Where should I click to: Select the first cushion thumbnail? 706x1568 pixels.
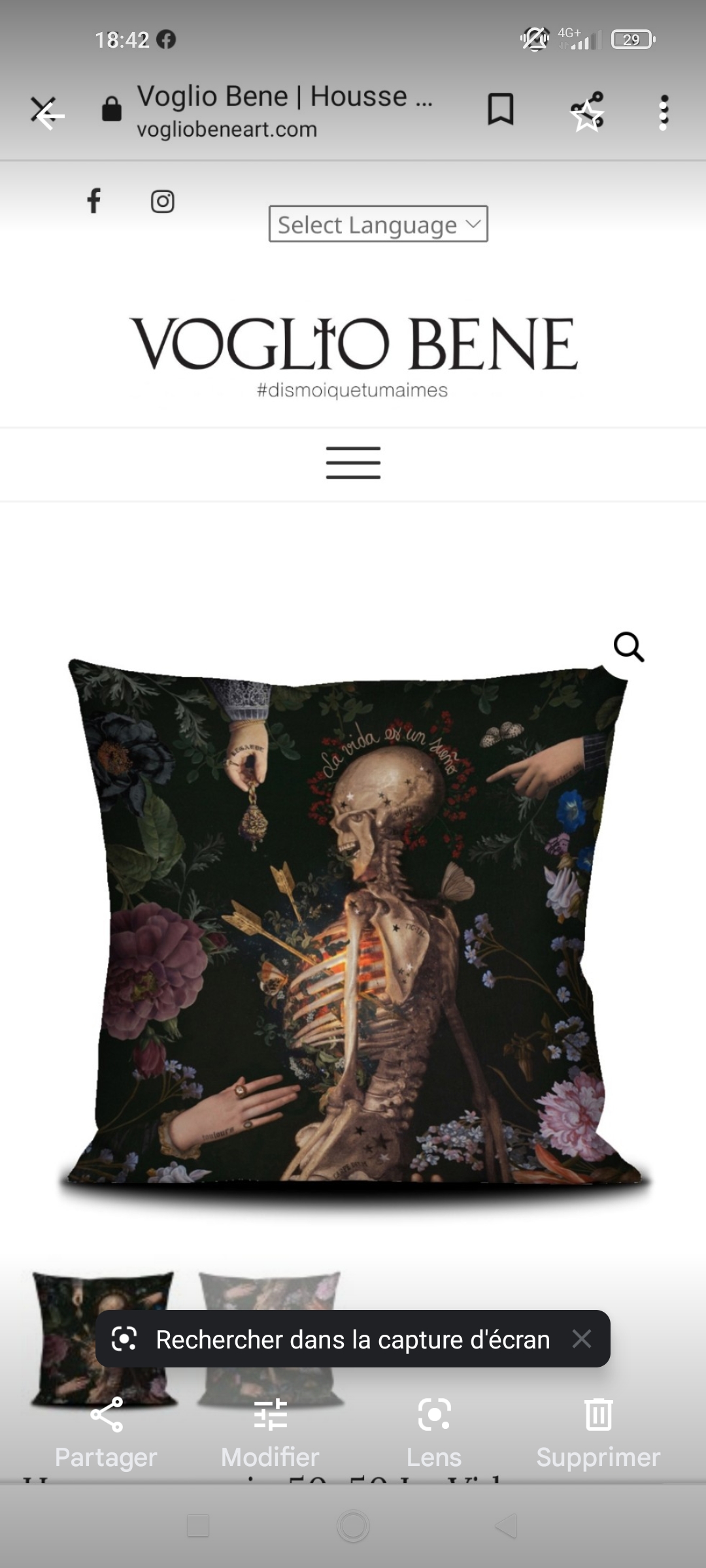pos(103,1339)
